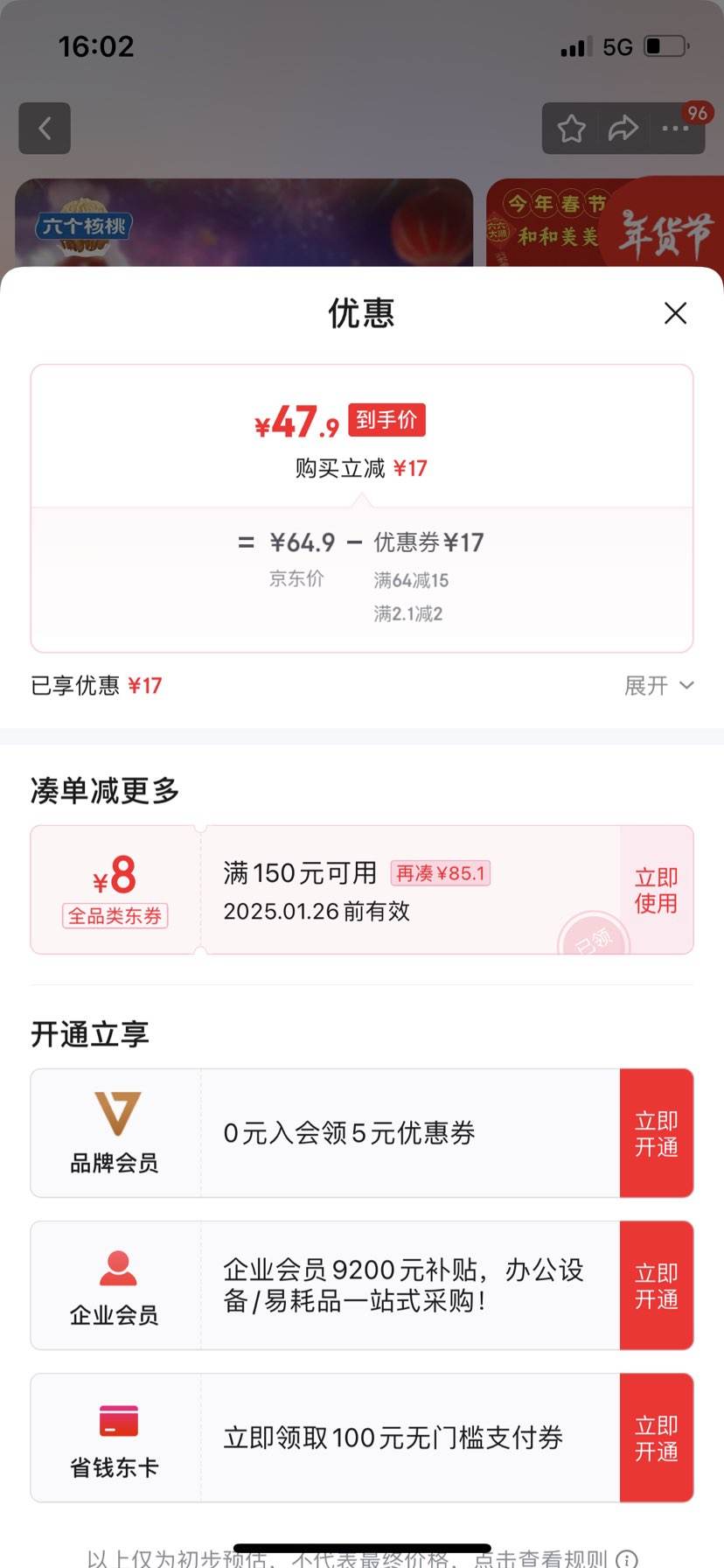Close the 优惠 discount panel
The image size is (724, 1568).
coord(675,313)
